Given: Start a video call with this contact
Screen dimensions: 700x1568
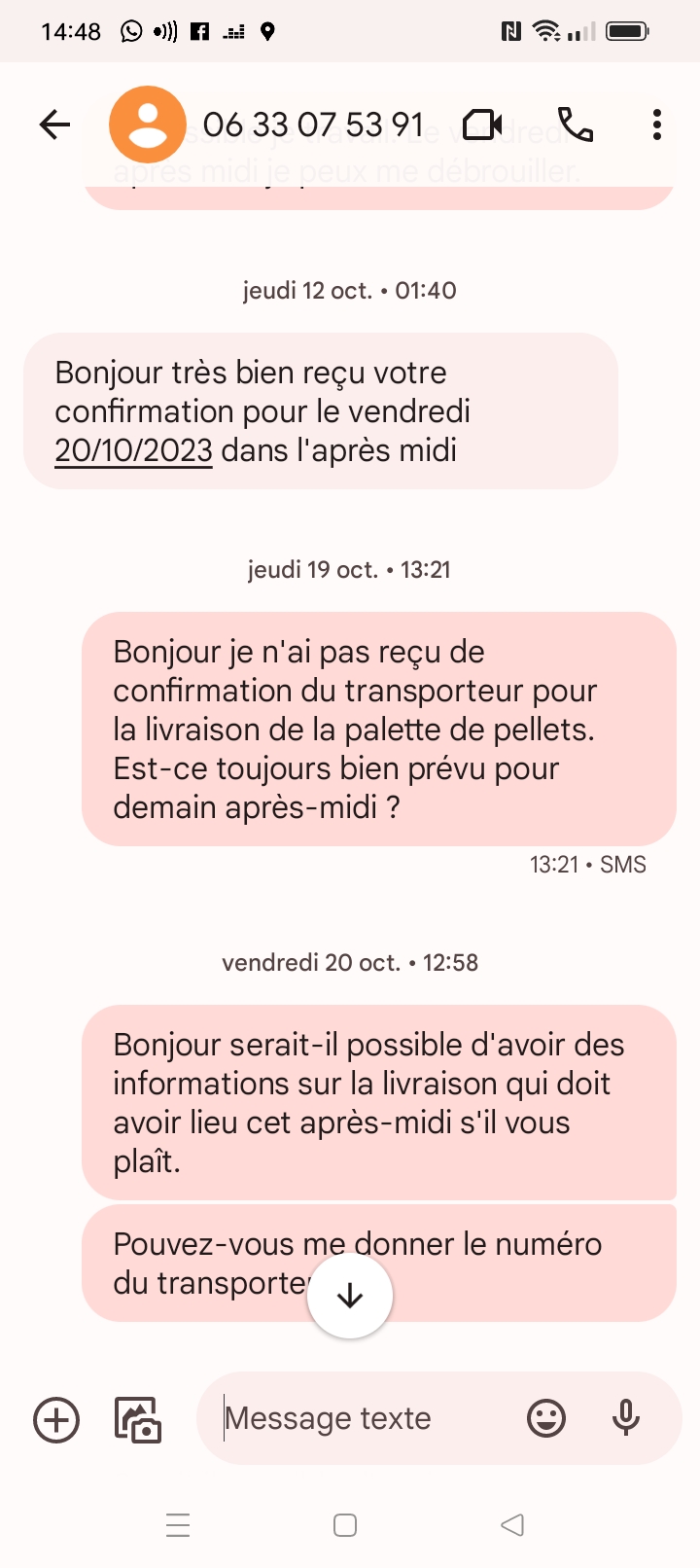Looking at the screenshot, I should tap(483, 125).
